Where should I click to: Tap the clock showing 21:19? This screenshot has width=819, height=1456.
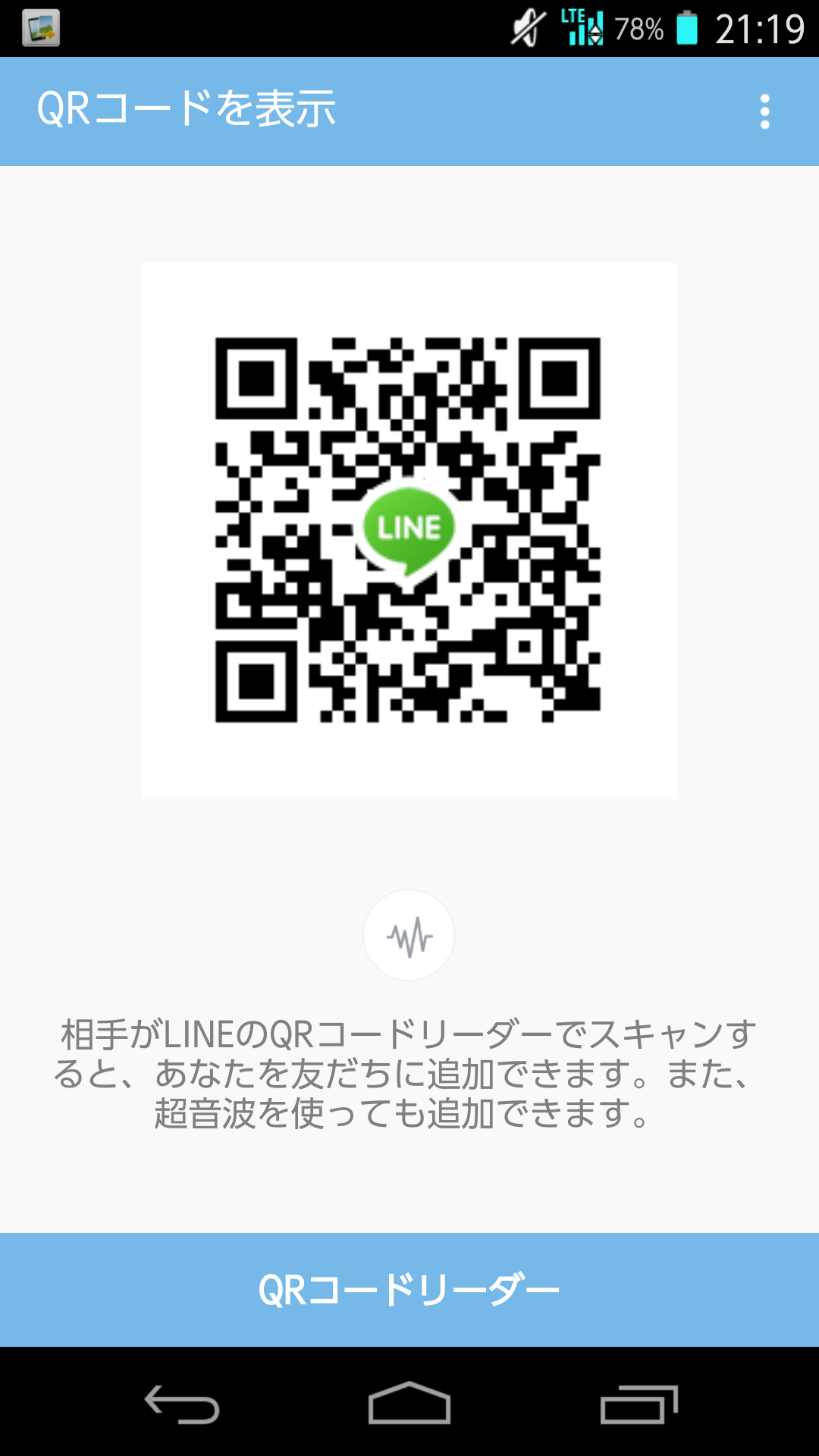[x=758, y=27]
